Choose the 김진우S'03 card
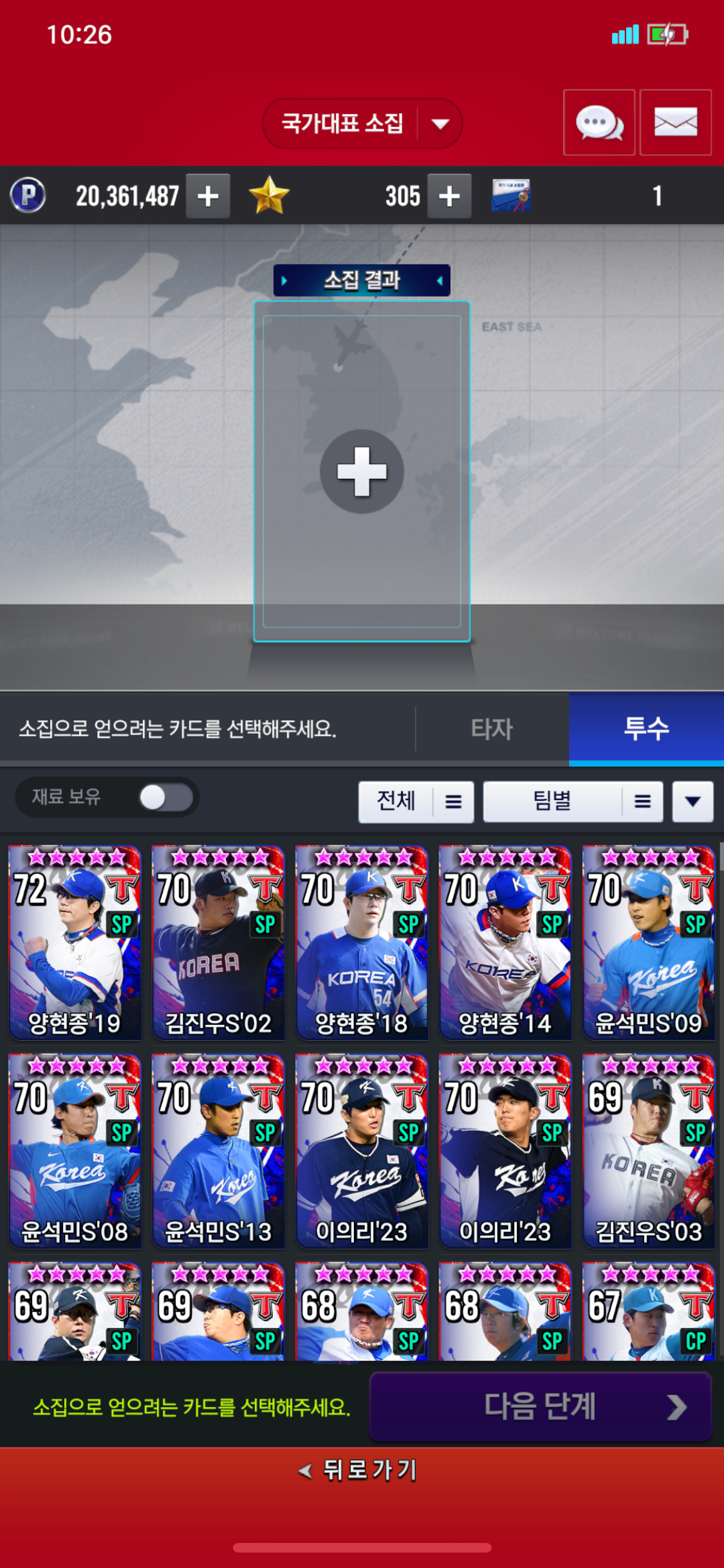 point(648,1151)
